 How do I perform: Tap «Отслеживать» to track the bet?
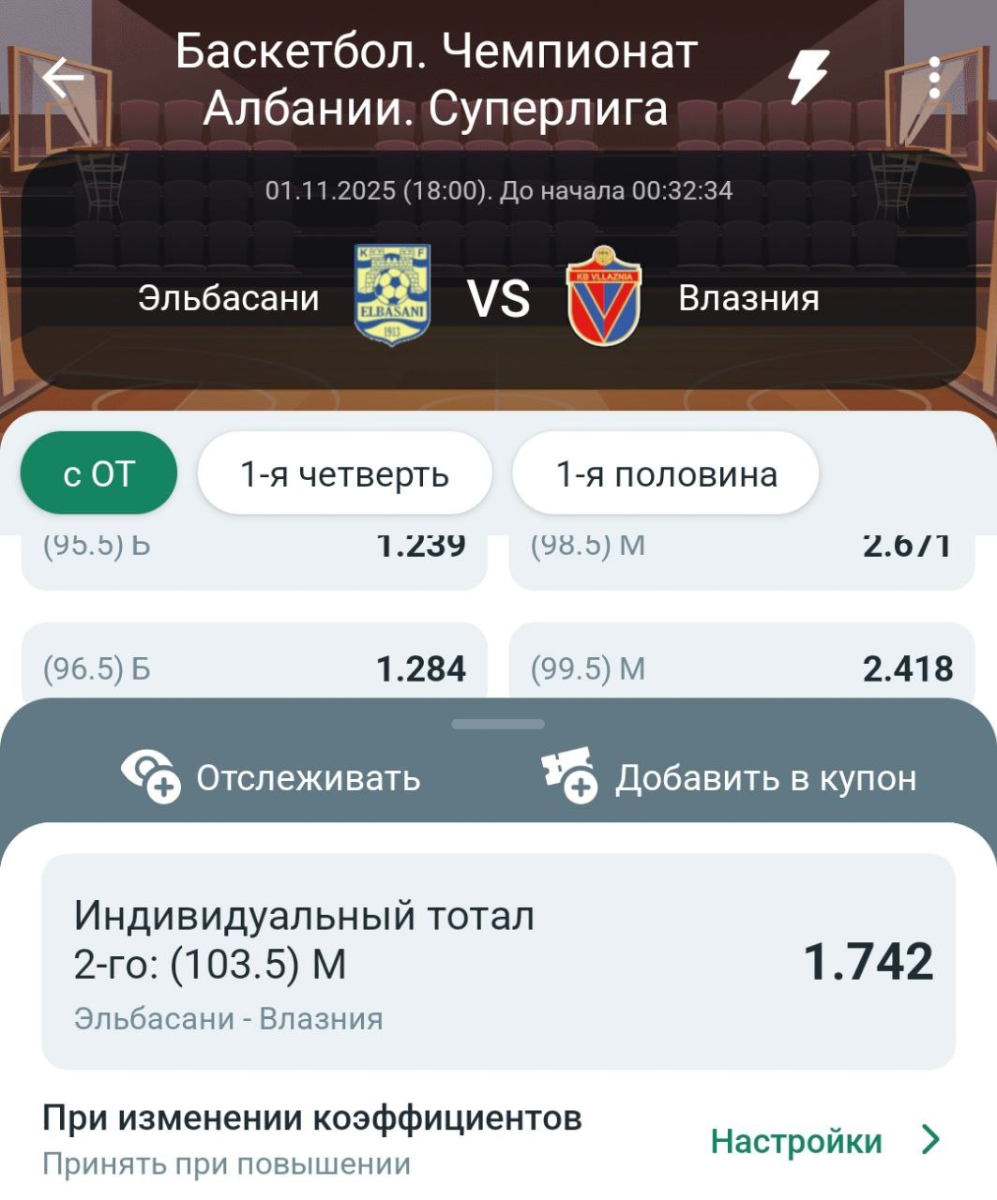270,777
